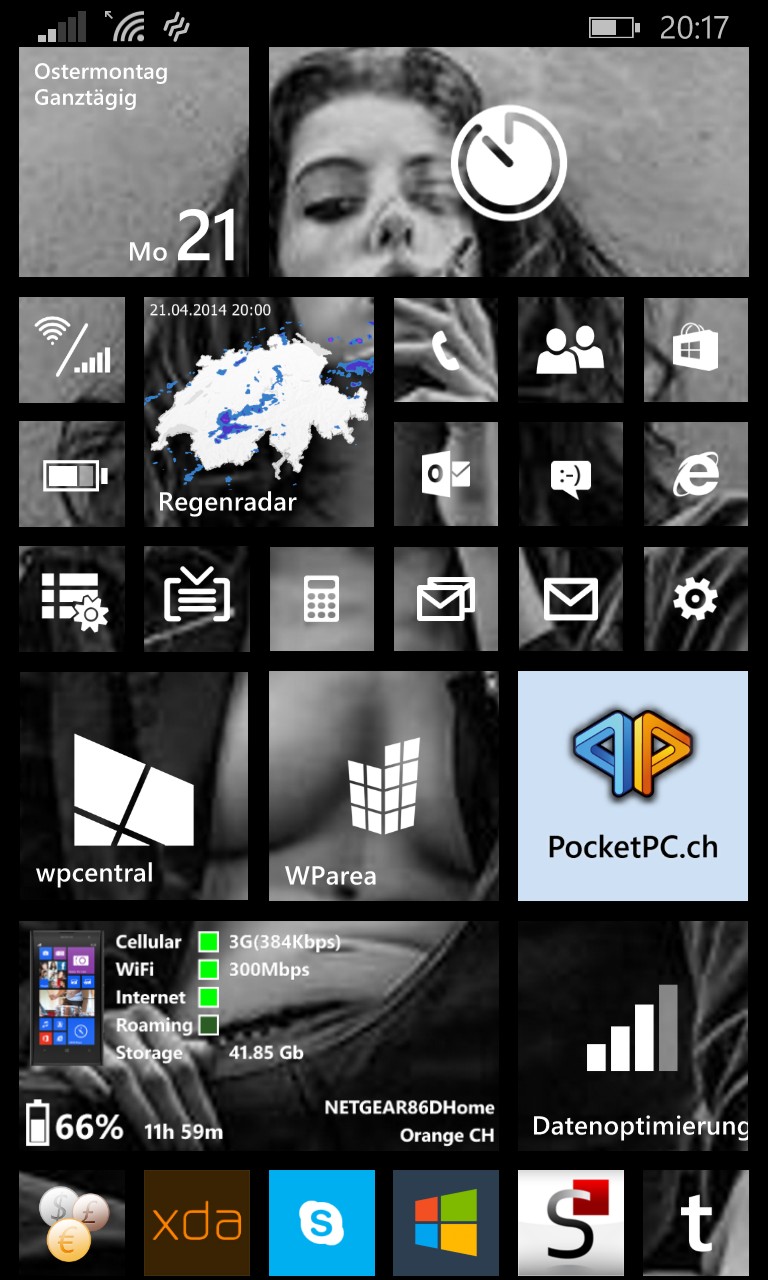Image resolution: width=768 pixels, height=1280 pixels.
Task: Open the Calculator tile
Action: (x=321, y=599)
